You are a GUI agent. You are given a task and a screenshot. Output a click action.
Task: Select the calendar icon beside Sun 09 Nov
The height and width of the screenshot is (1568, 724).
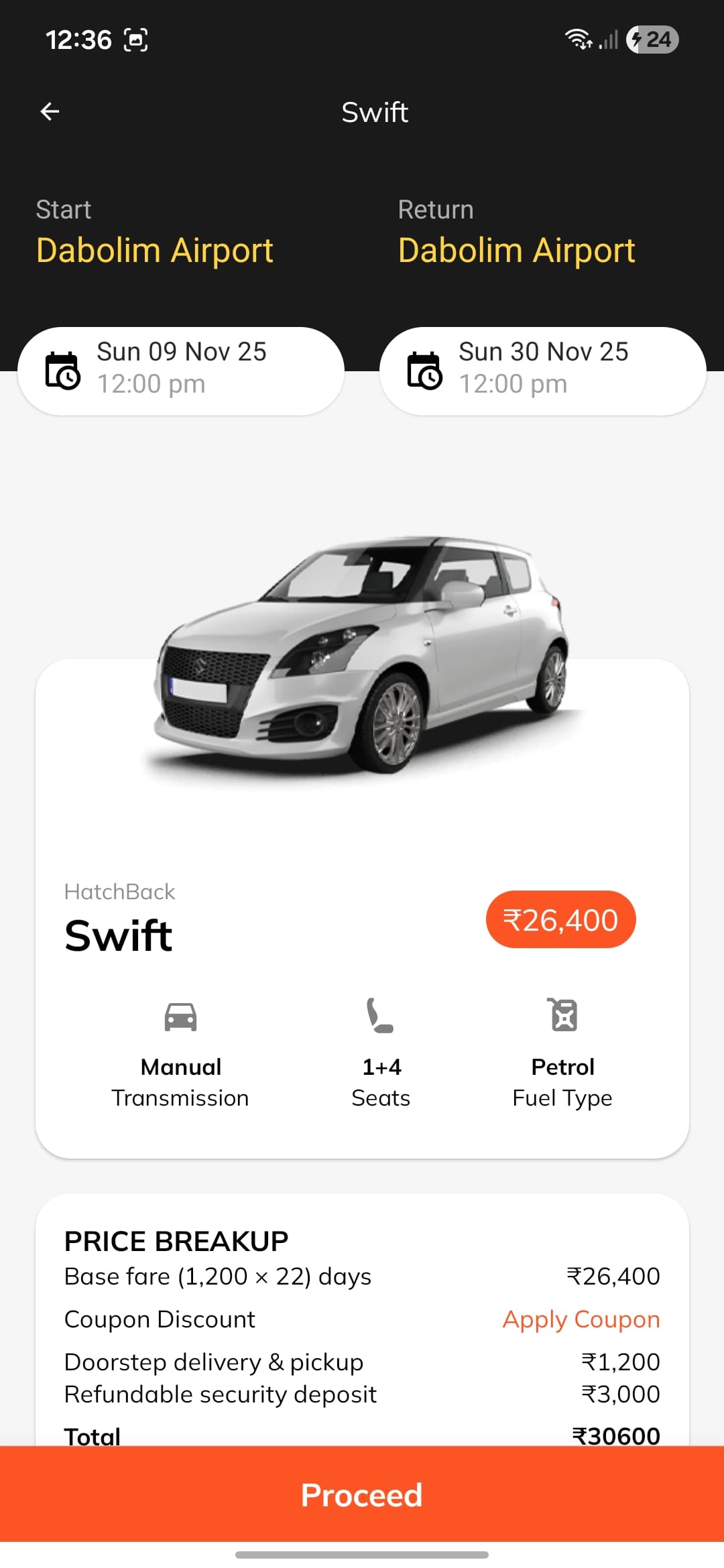click(62, 370)
